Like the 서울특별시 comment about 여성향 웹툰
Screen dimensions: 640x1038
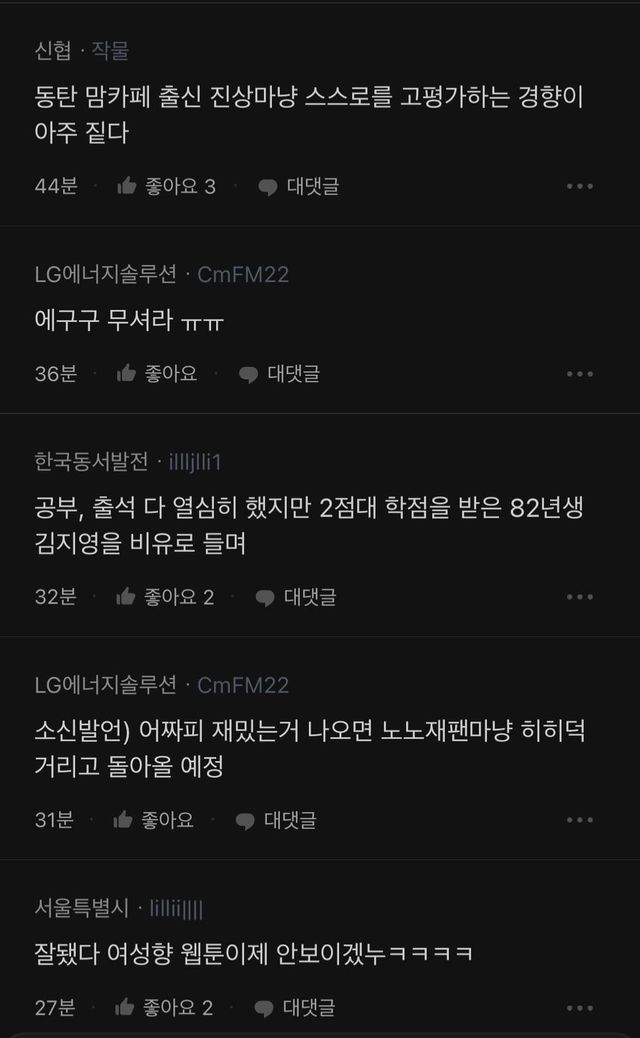(x=163, y=1007)
